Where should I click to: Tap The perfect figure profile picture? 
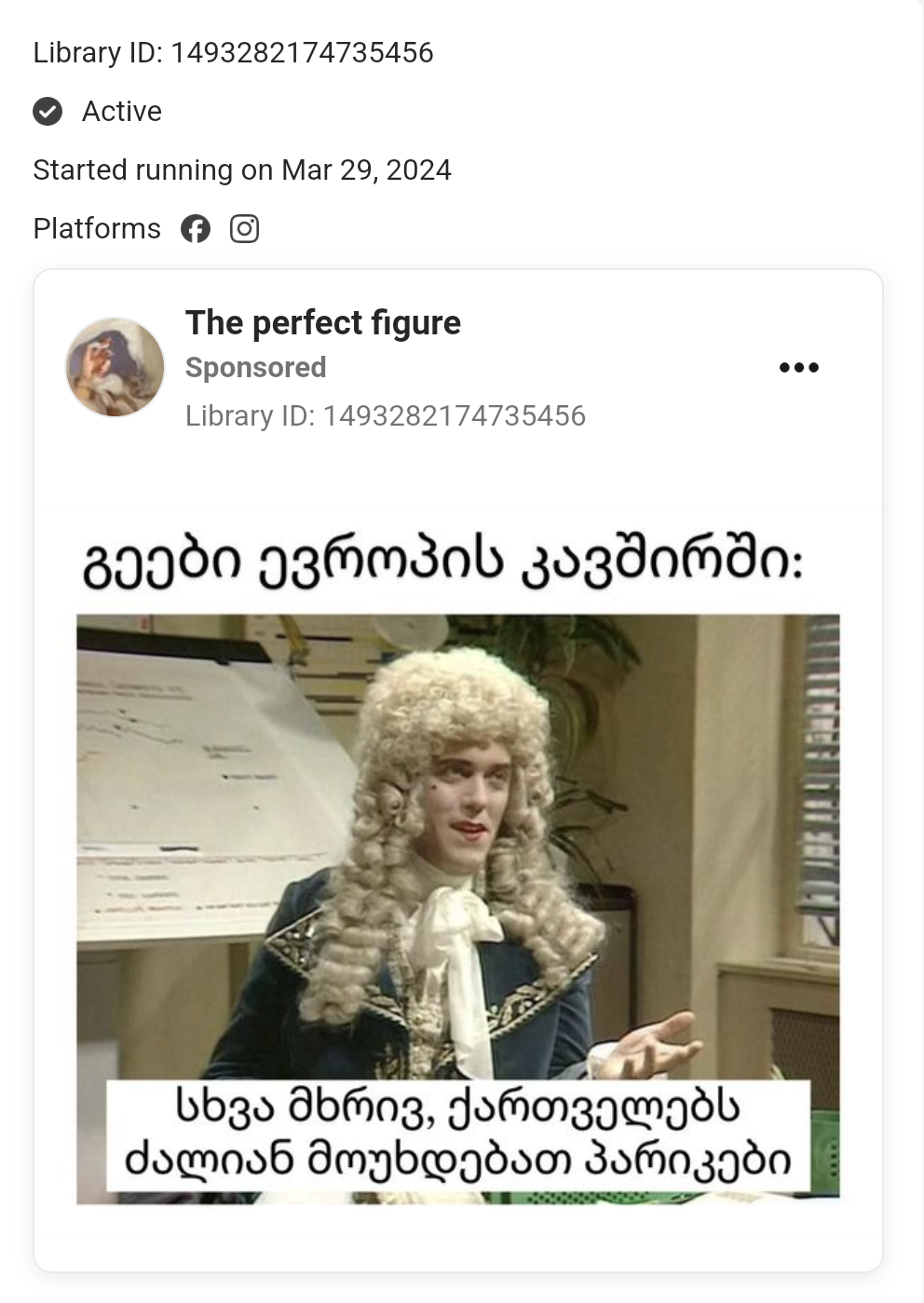pos(115,367)
